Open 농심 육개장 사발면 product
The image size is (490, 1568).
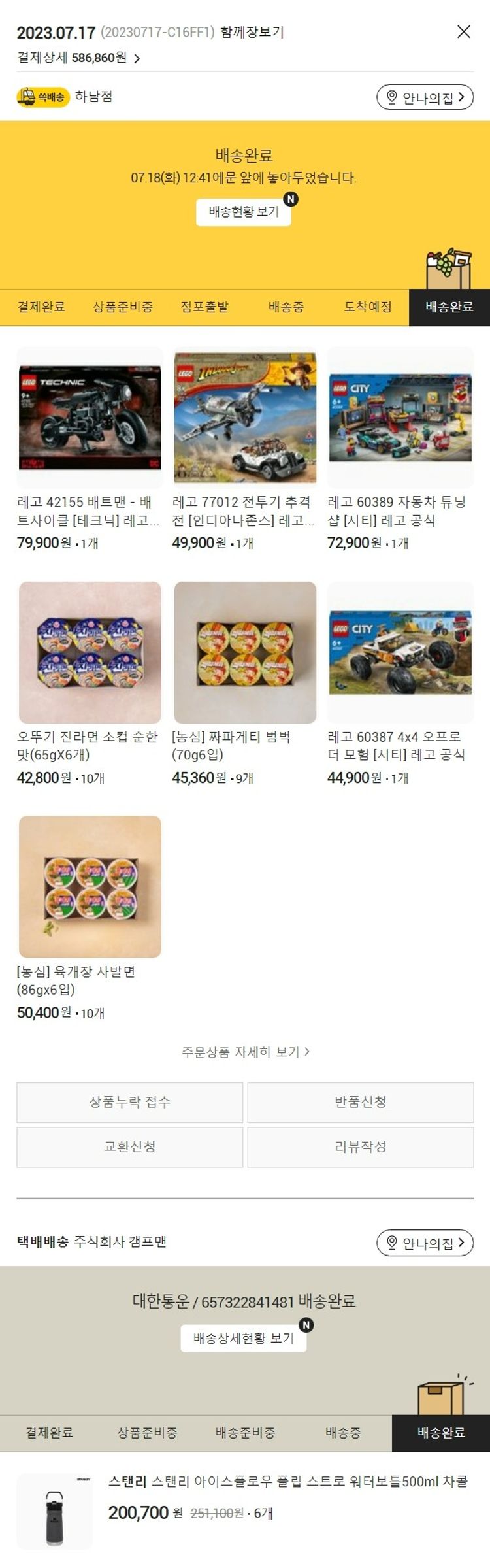point(90,886)
